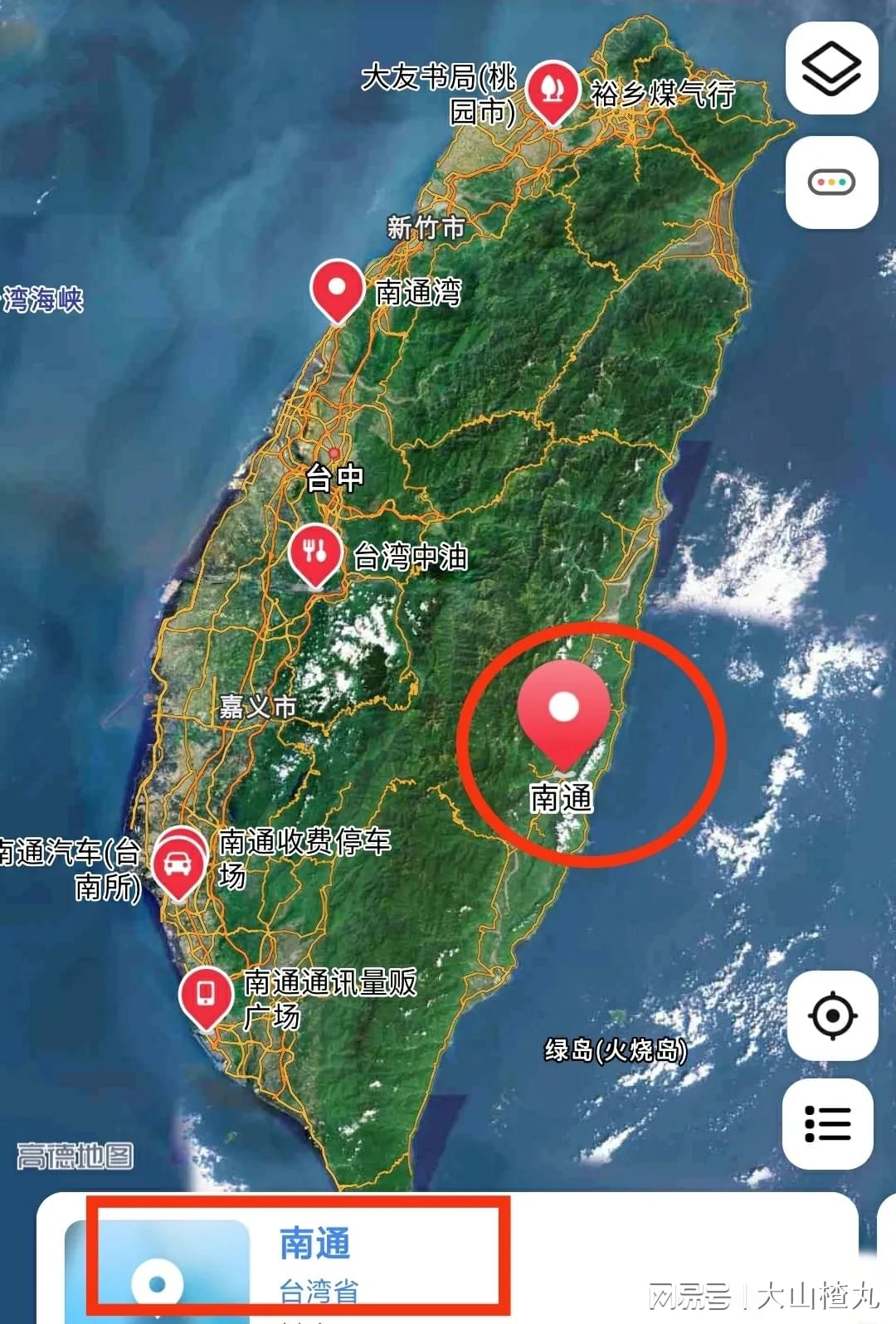The width and height of the screenshot is (896, 1324).
Task: Open the map layers button
Action: (831, 69)
